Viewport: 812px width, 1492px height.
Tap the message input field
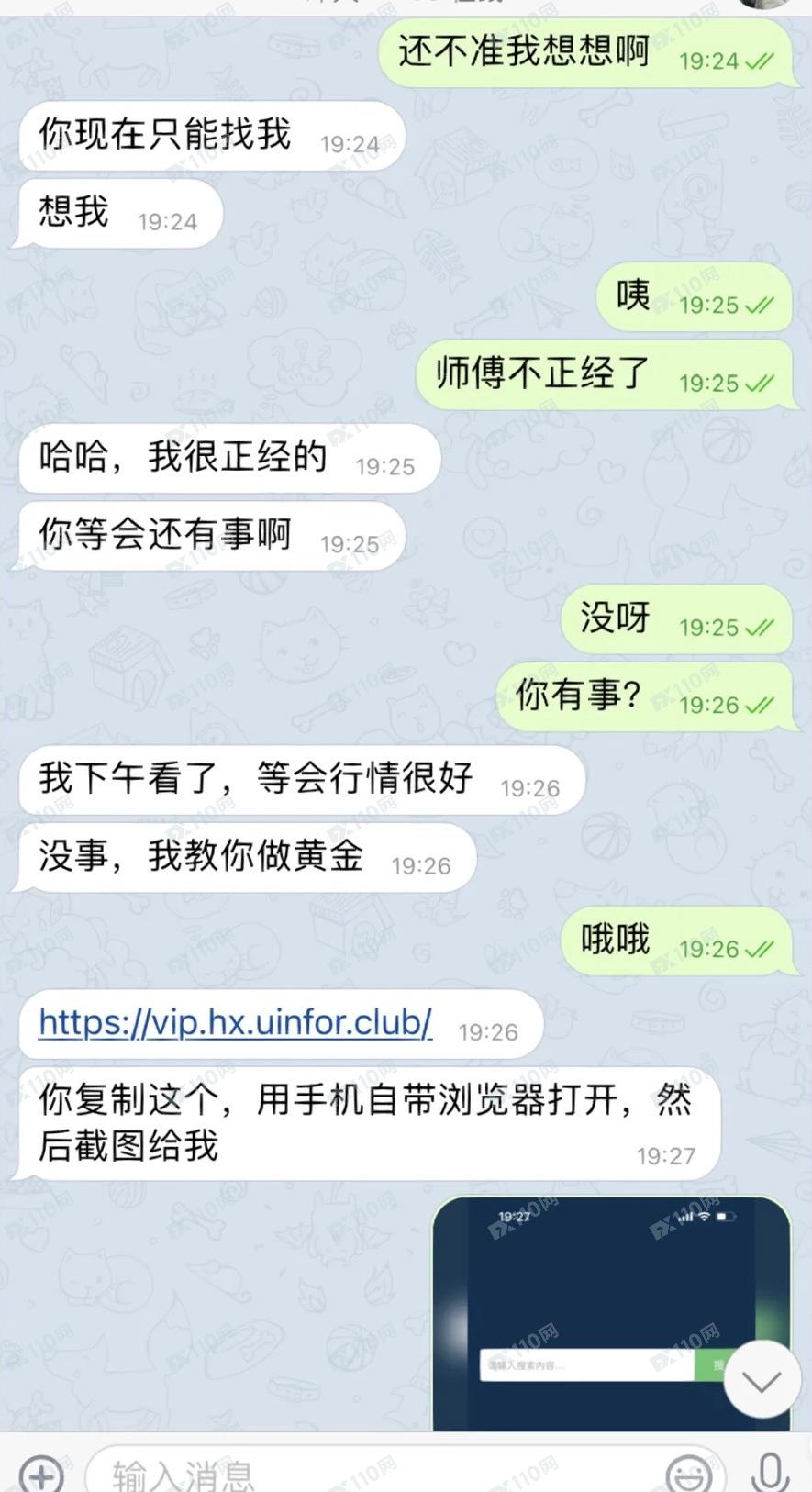pos(367,1473)
